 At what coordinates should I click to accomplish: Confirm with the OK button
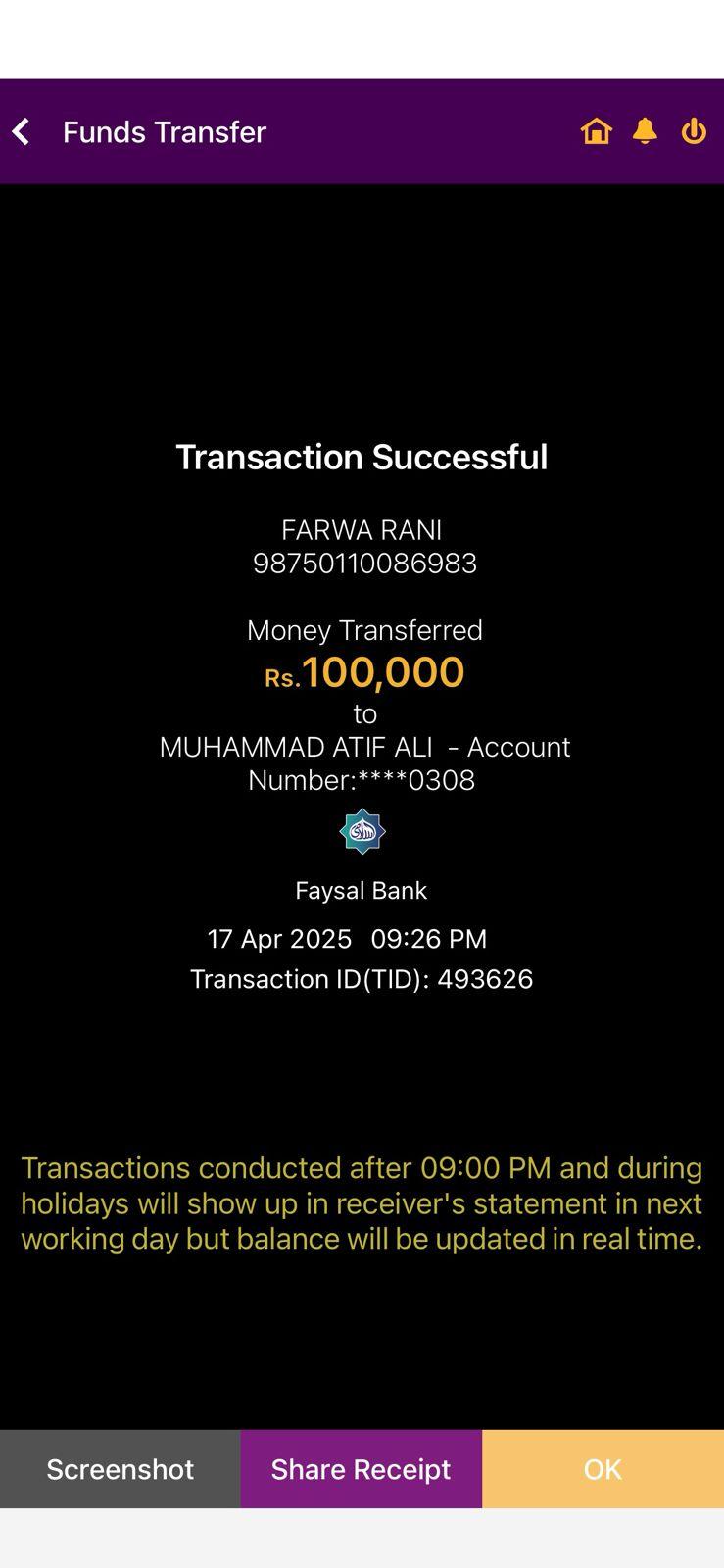(x=603, y=1468)
